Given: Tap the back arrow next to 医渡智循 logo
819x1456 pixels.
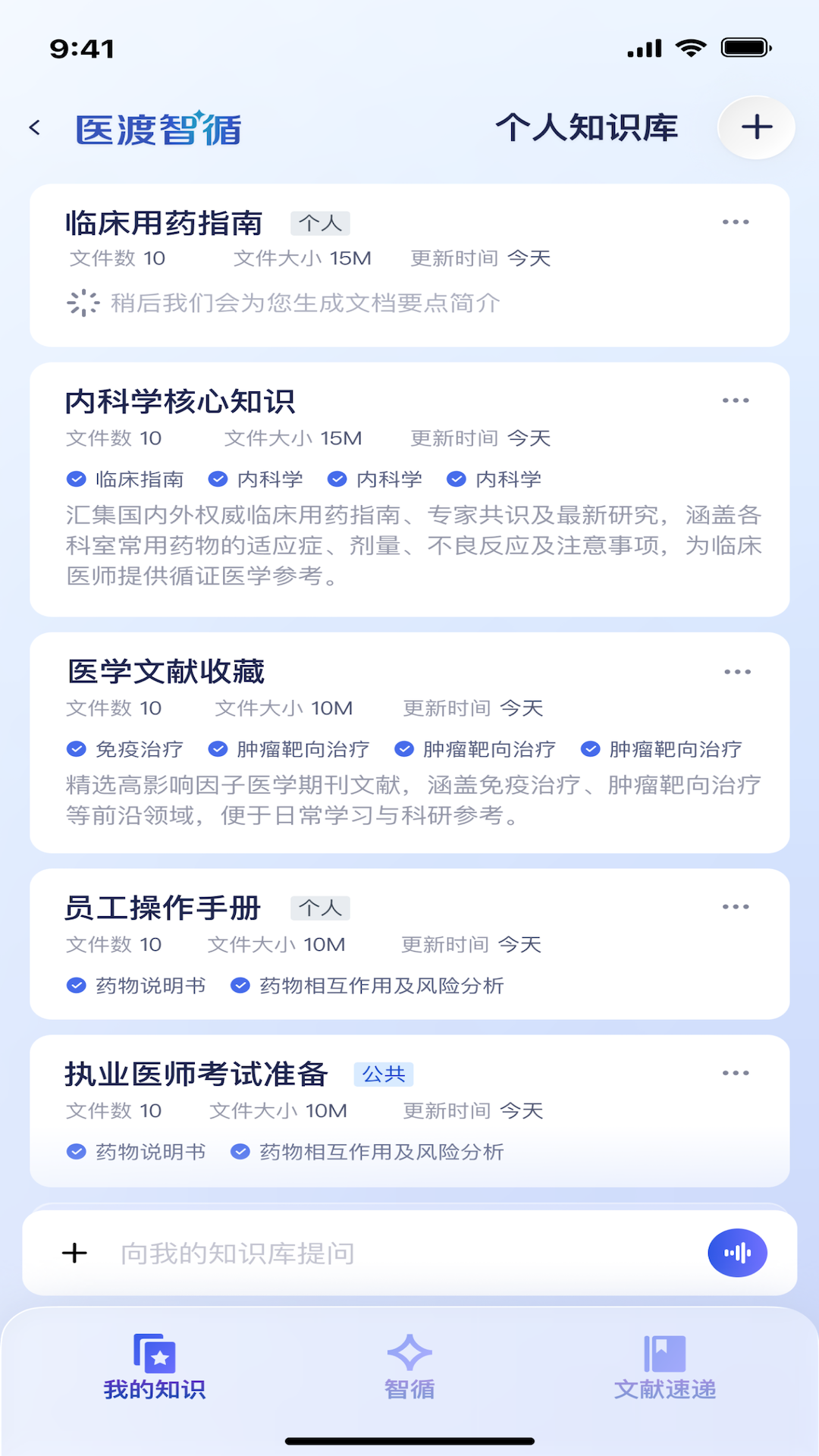Looking at the screenshot, I should (x=34, y=127).
